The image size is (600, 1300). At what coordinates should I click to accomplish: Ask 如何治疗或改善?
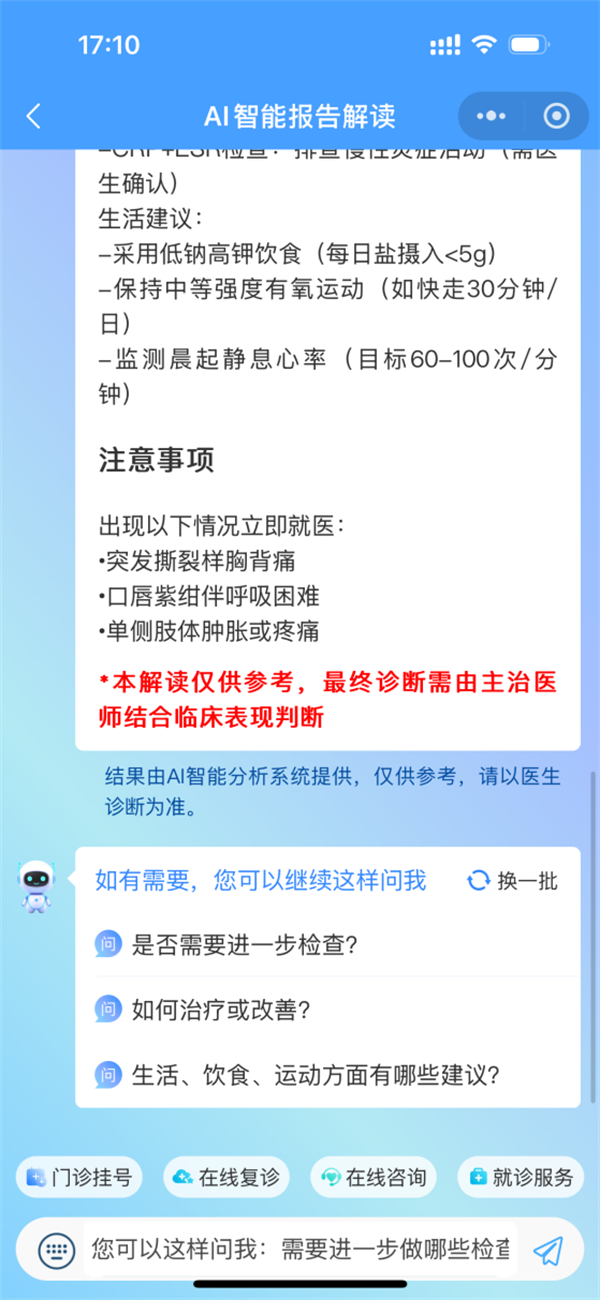click(x=220, y=1009)
